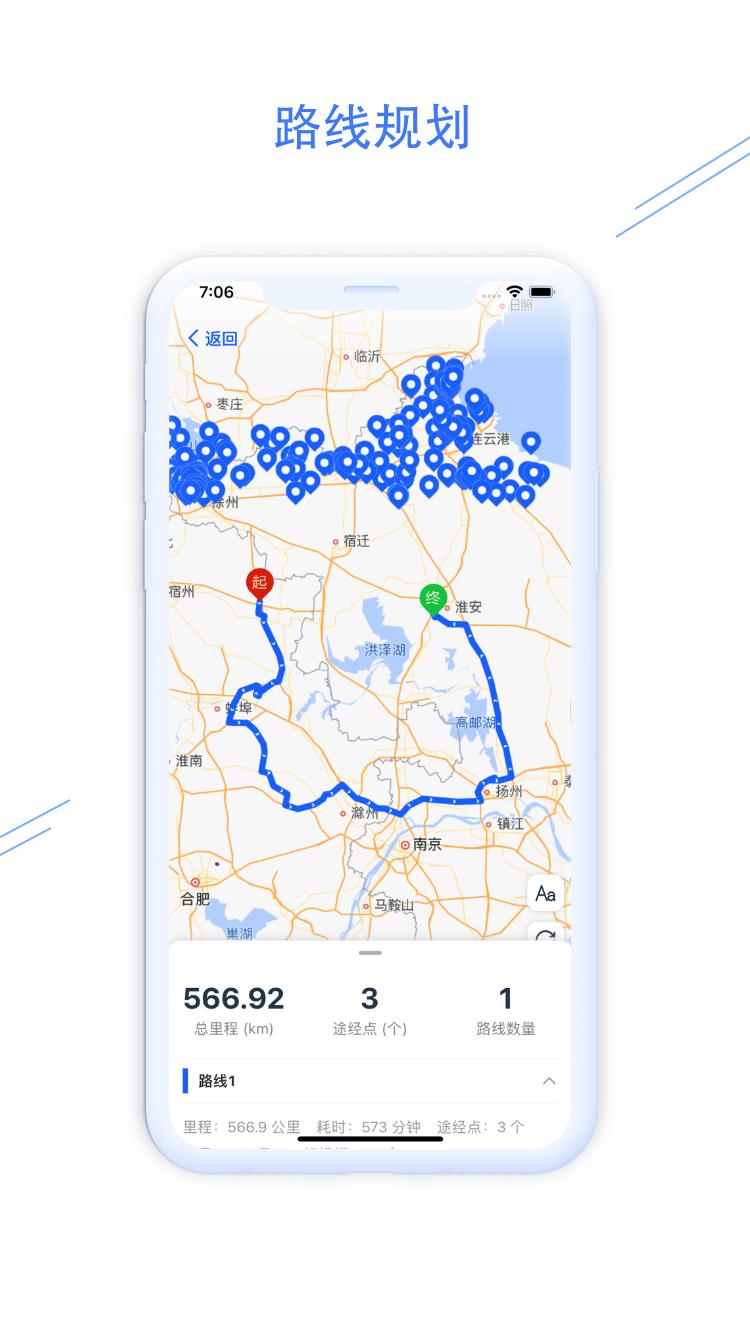The image size is (750, 1334).
Task: Open the Aa map text style selector
Action: [543, 895]
